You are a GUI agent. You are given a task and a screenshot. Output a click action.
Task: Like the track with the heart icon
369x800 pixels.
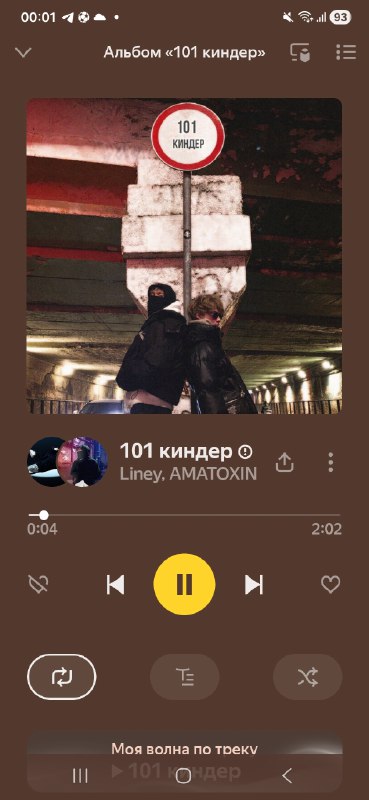pos(330,584)
